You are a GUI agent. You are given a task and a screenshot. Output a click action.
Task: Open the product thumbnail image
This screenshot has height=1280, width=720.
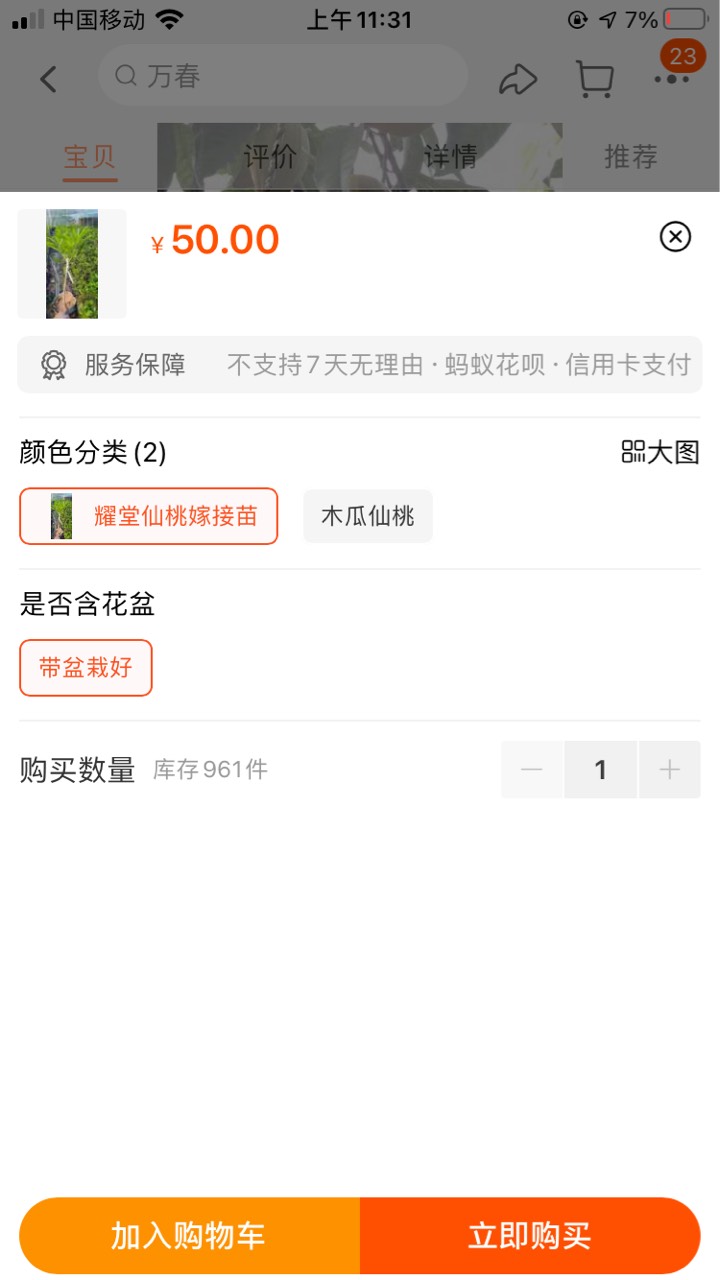[x=72, y=264]
